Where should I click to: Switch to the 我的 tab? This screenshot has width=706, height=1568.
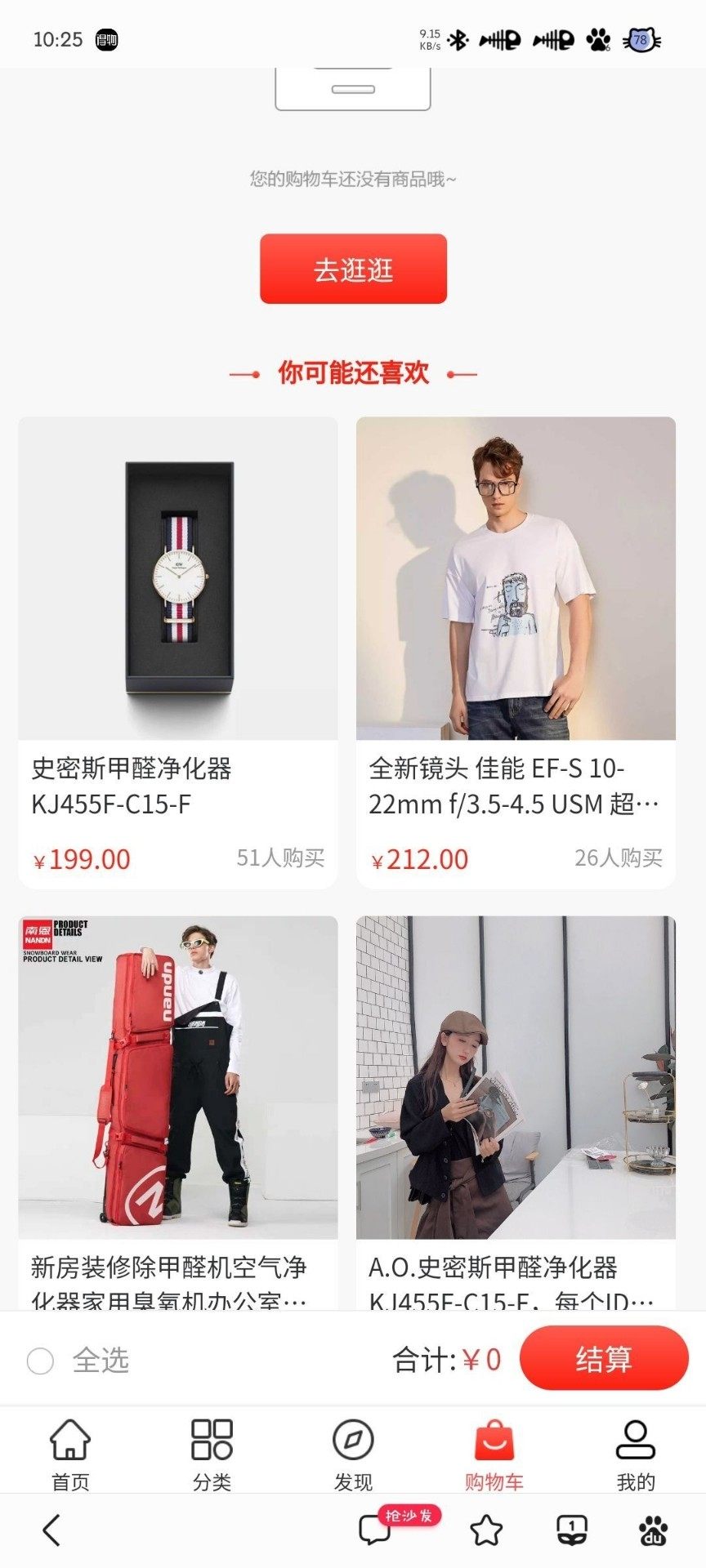[635, 1454]
